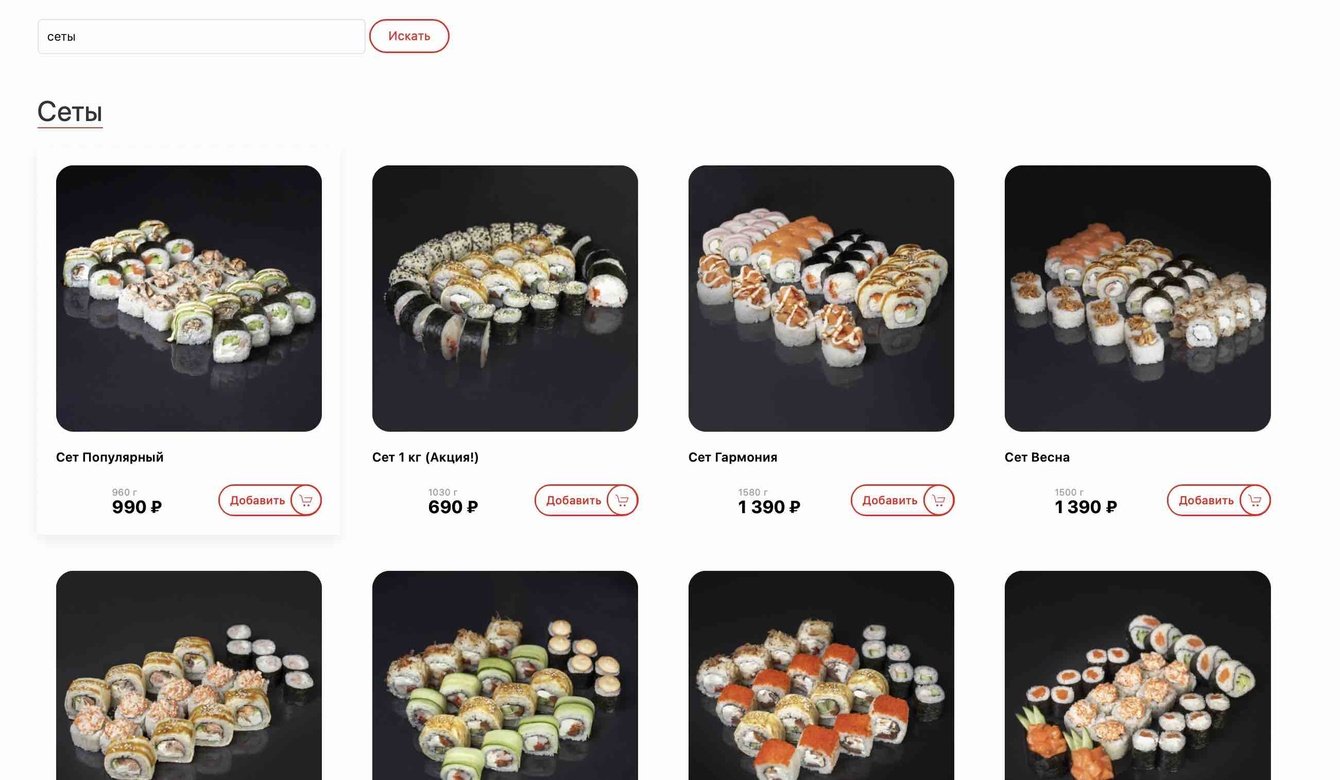Open the Сет Гармония product photo
The height and width of the screenshot is (780, 1340).
click(x=821, y=298)
